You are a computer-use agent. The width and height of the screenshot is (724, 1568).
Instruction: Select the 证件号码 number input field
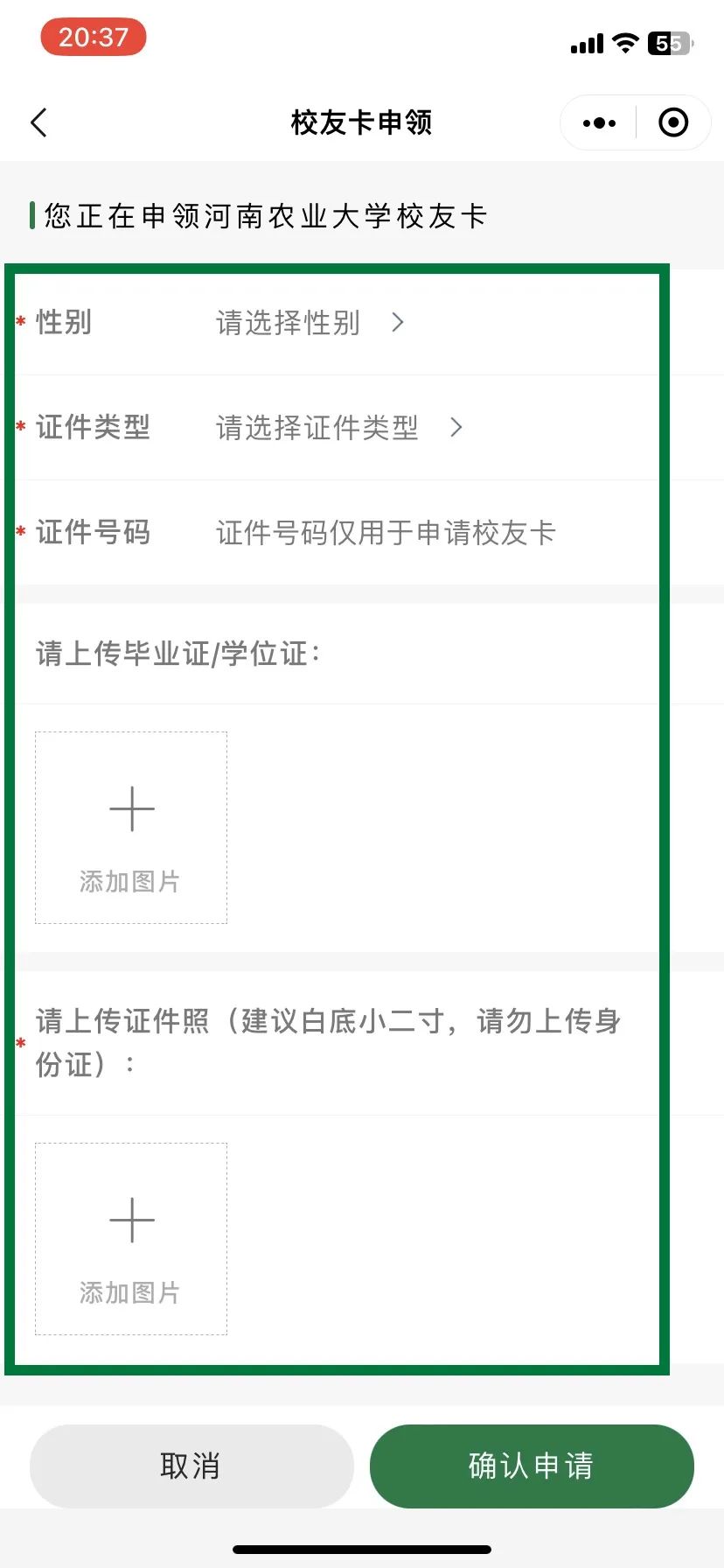[x=385, y=533]
